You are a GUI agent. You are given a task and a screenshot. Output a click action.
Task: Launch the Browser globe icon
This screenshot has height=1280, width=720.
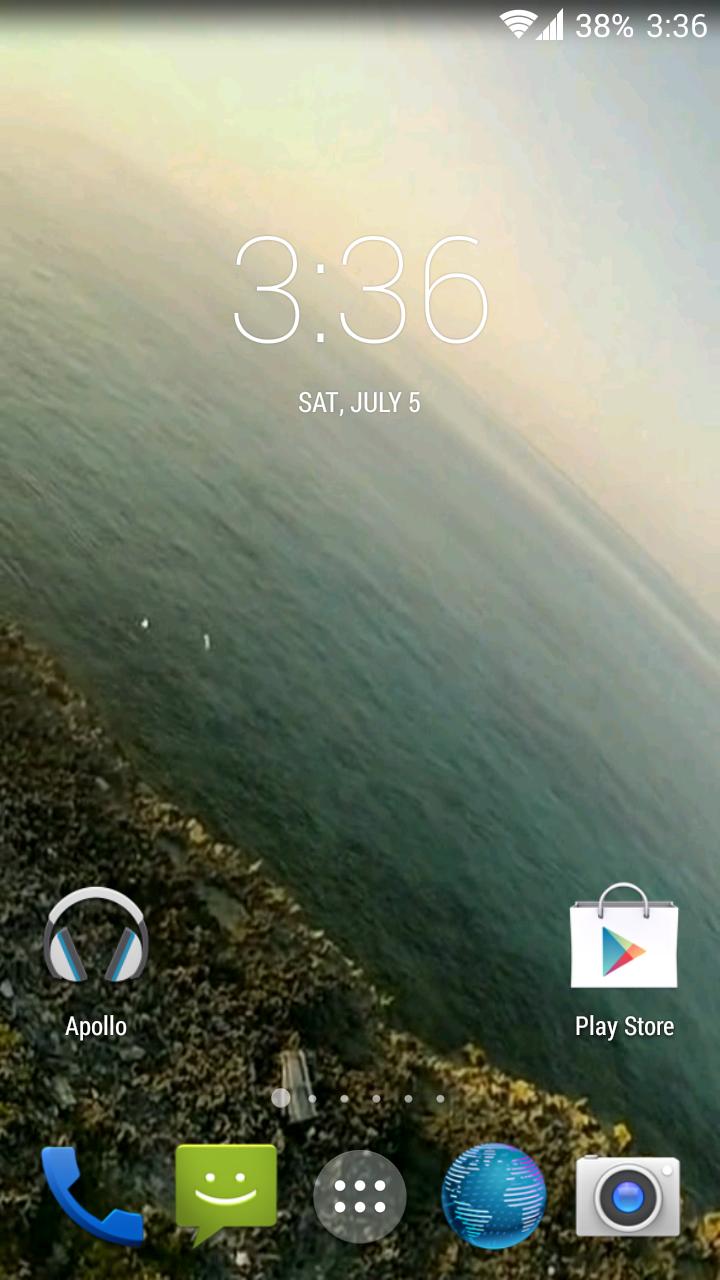pyautogui.click(x=494, y=1196)
